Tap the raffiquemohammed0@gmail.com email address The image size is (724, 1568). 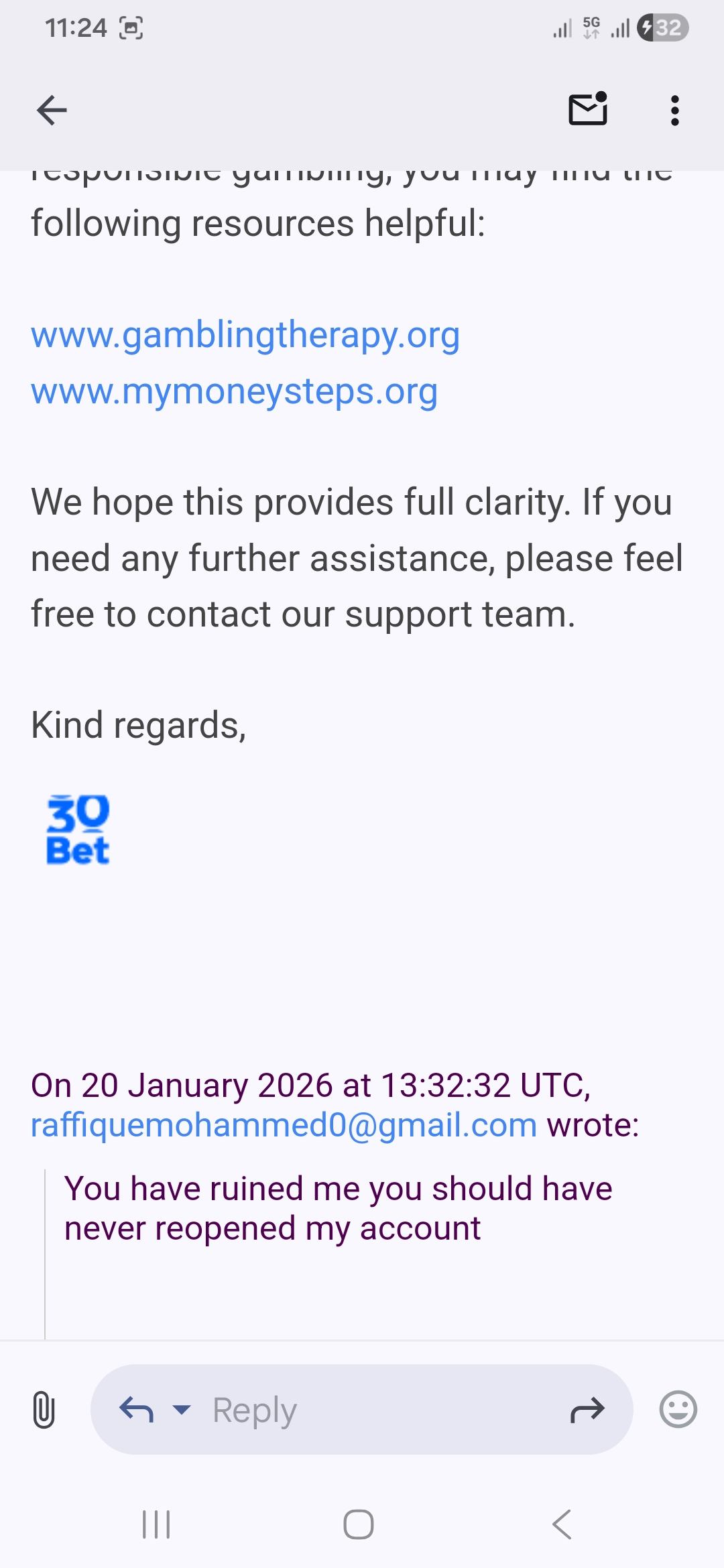284,1125
